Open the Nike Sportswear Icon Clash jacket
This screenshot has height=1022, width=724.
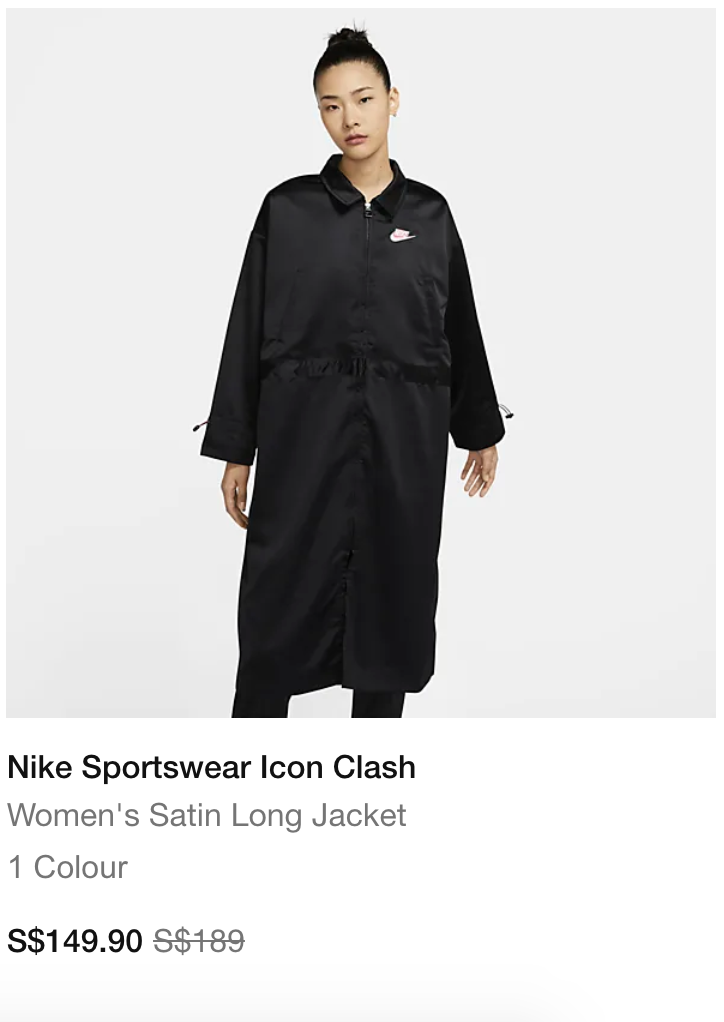211,767
